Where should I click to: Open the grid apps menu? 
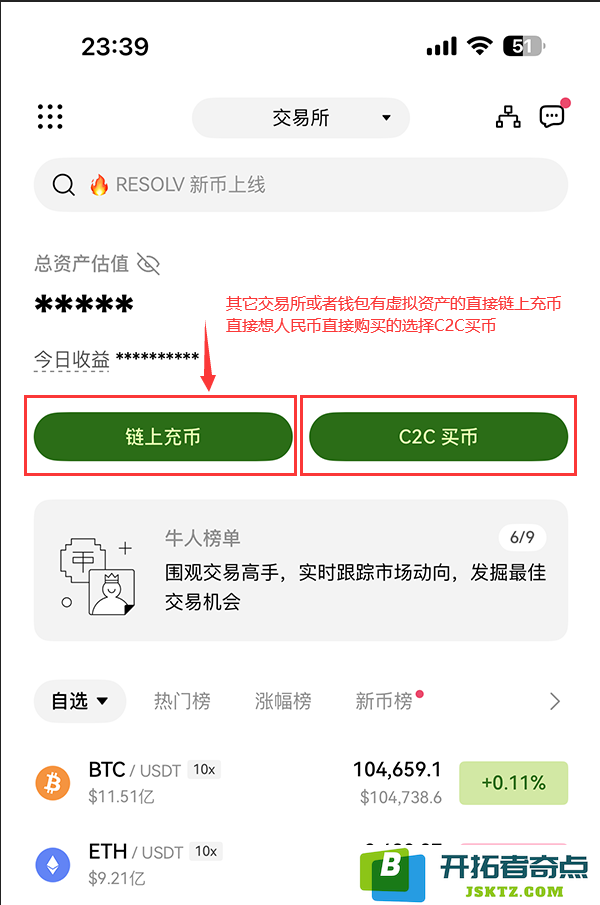pyautogui.click(x=50, y=117)
